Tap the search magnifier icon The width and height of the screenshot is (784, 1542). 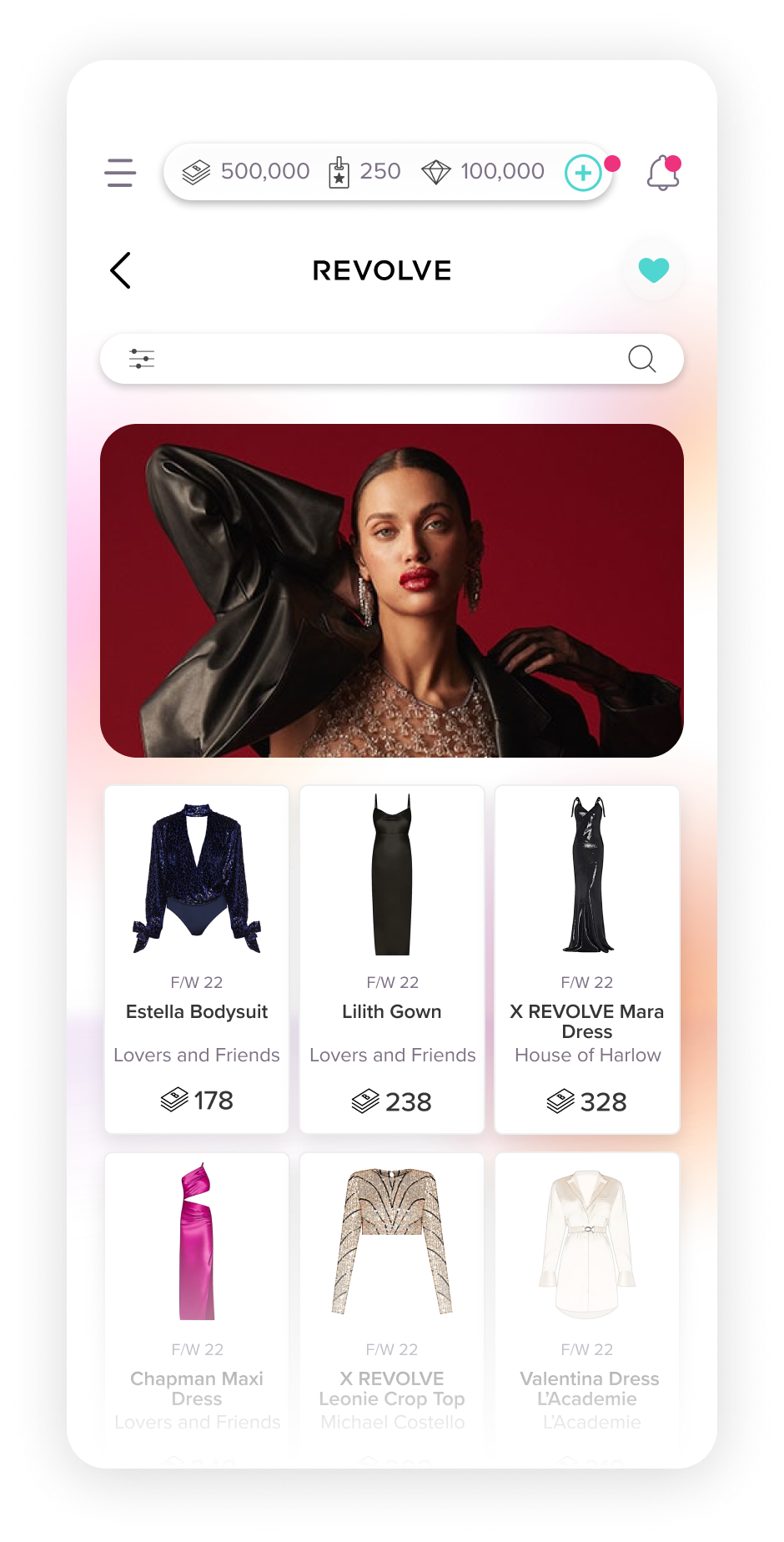(x=641, y=359)
